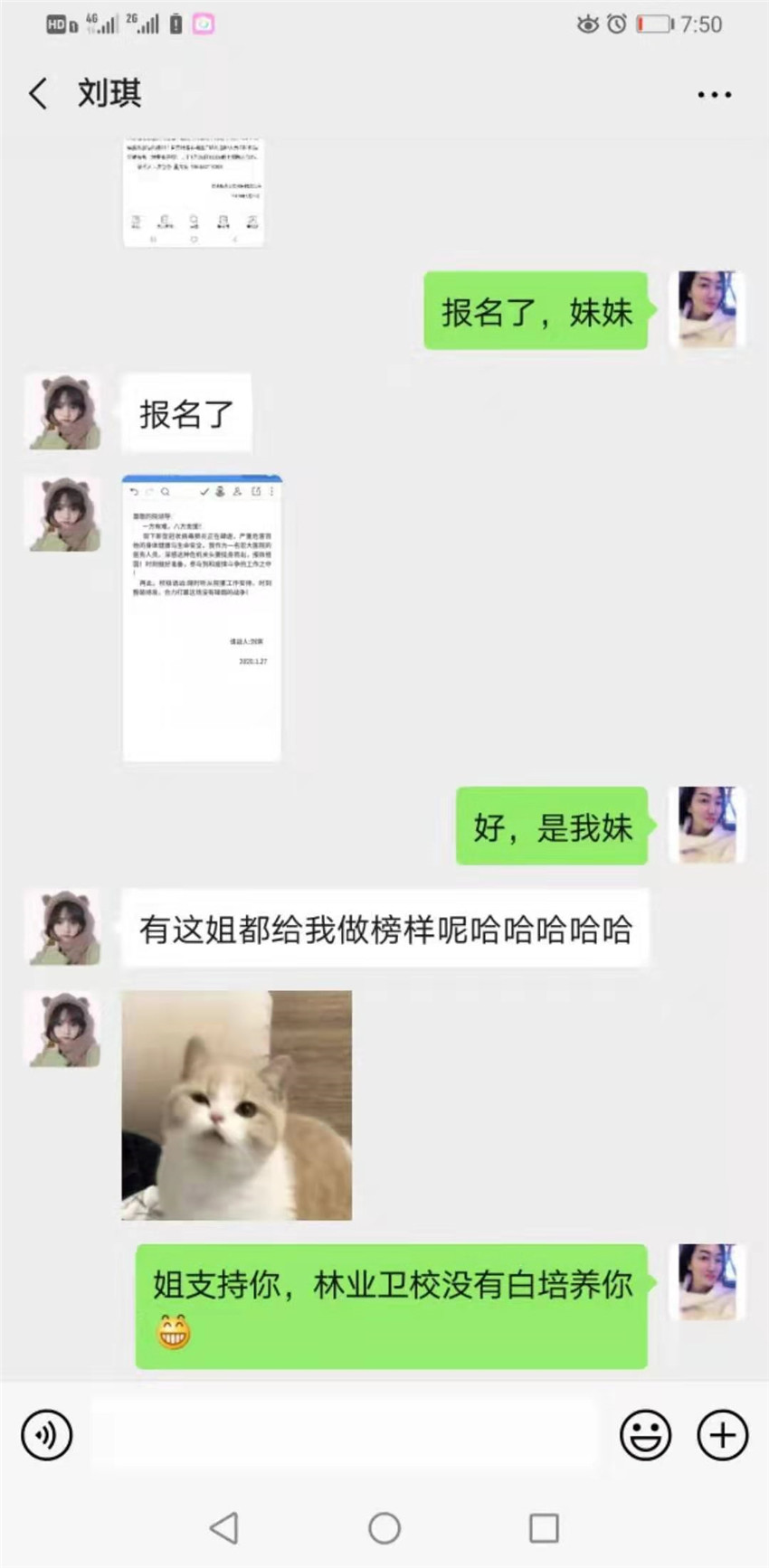View the document screenshot dated 2020.1.27

pos(202,618)
